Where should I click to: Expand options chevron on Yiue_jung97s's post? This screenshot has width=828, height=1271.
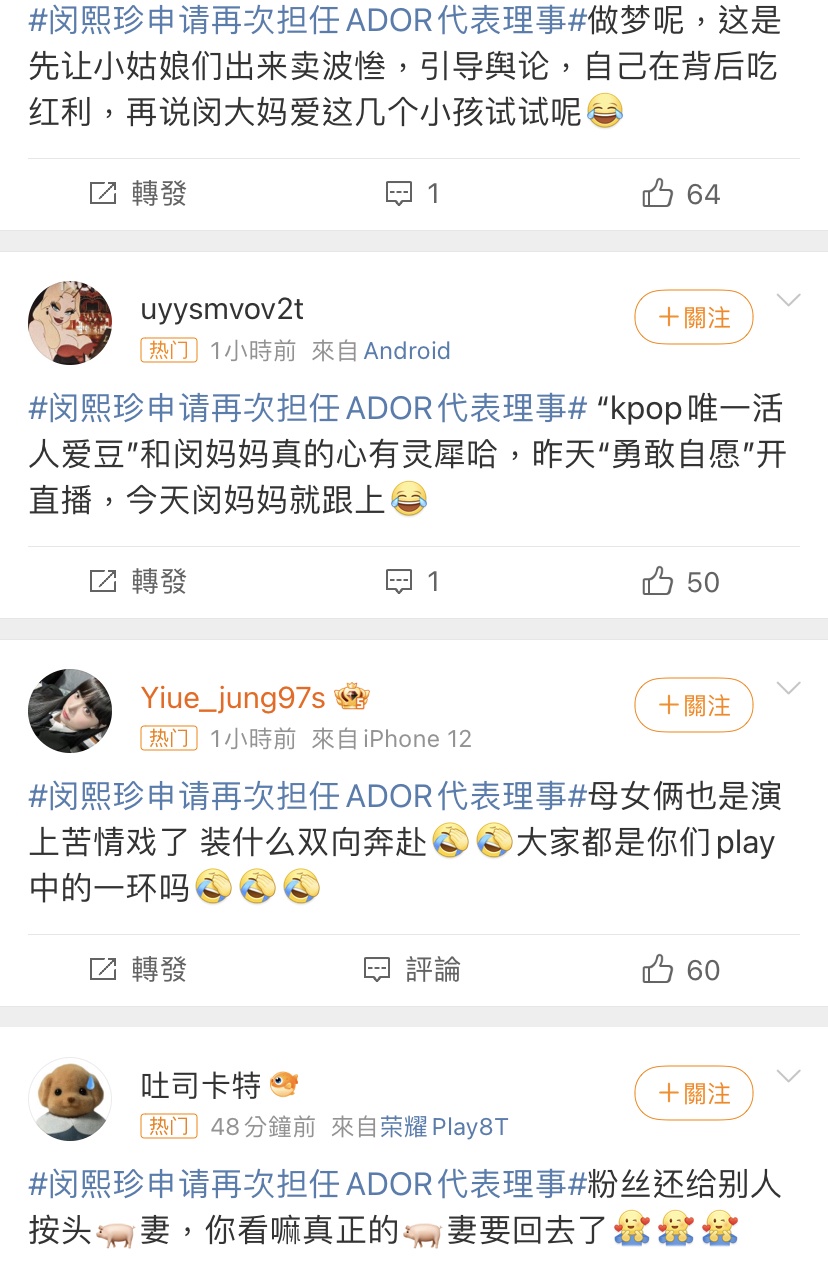coord(789,688)
